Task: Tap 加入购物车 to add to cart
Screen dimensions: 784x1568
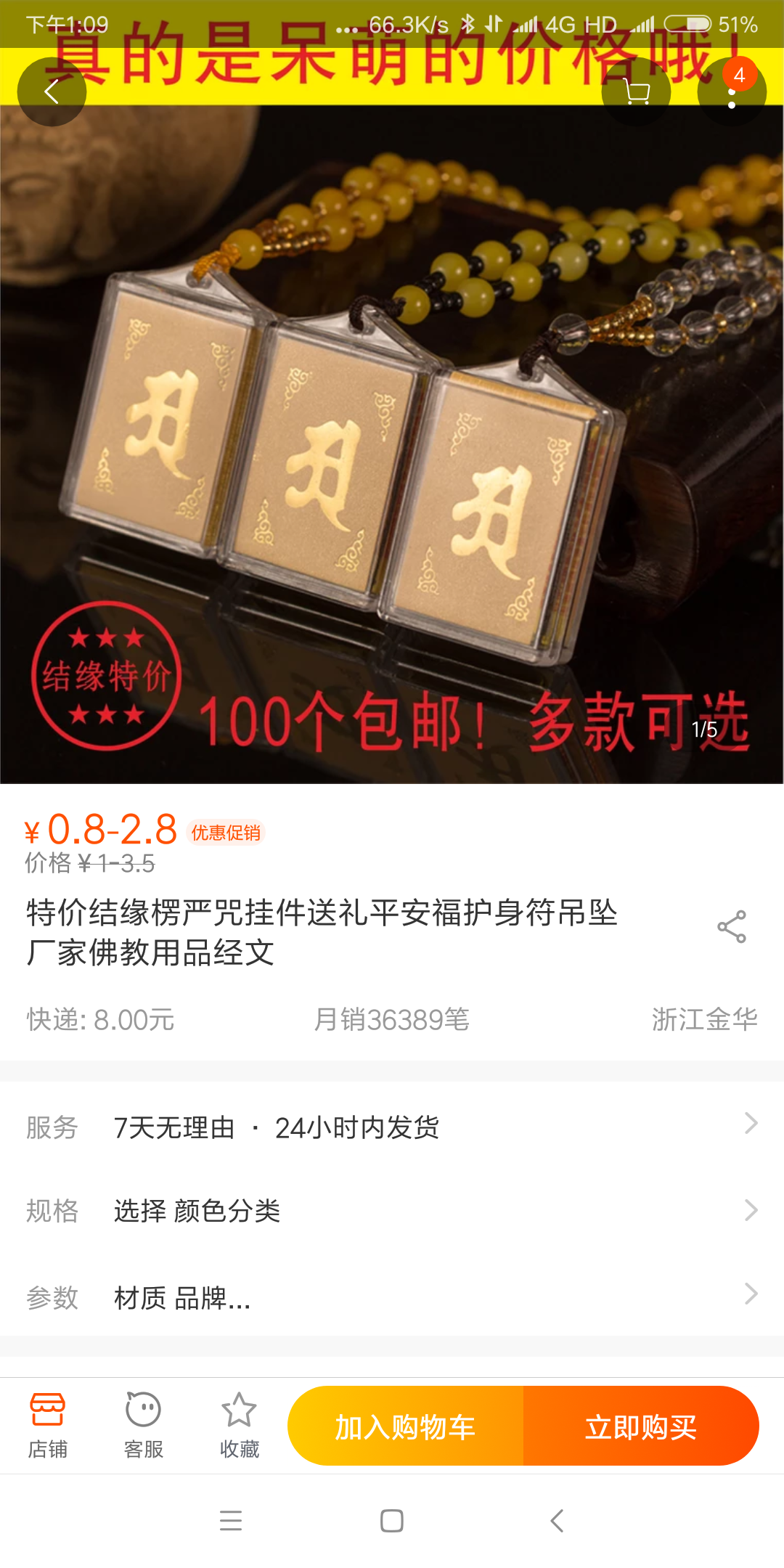Action: 406,1426
